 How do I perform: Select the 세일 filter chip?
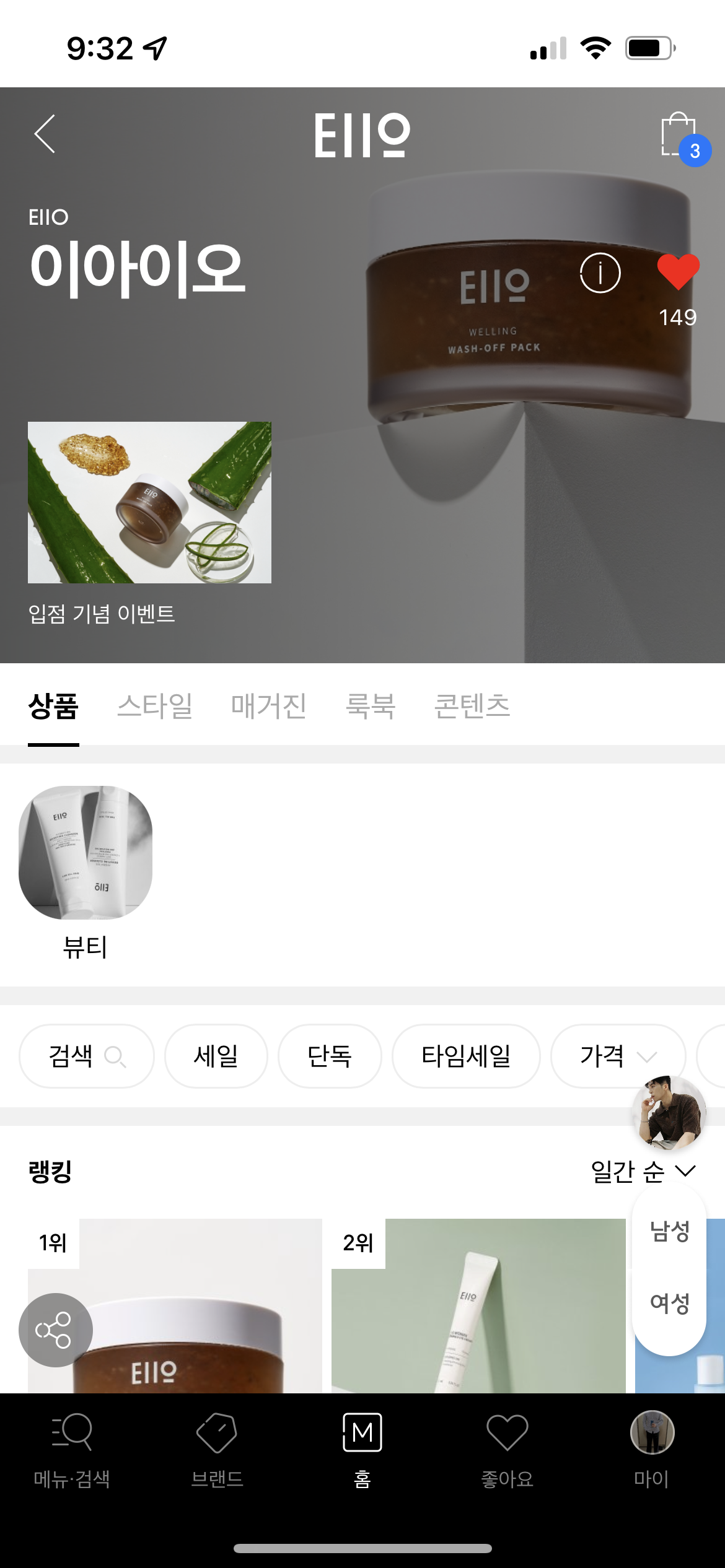pyautogui.click(x=216, y=1056)
